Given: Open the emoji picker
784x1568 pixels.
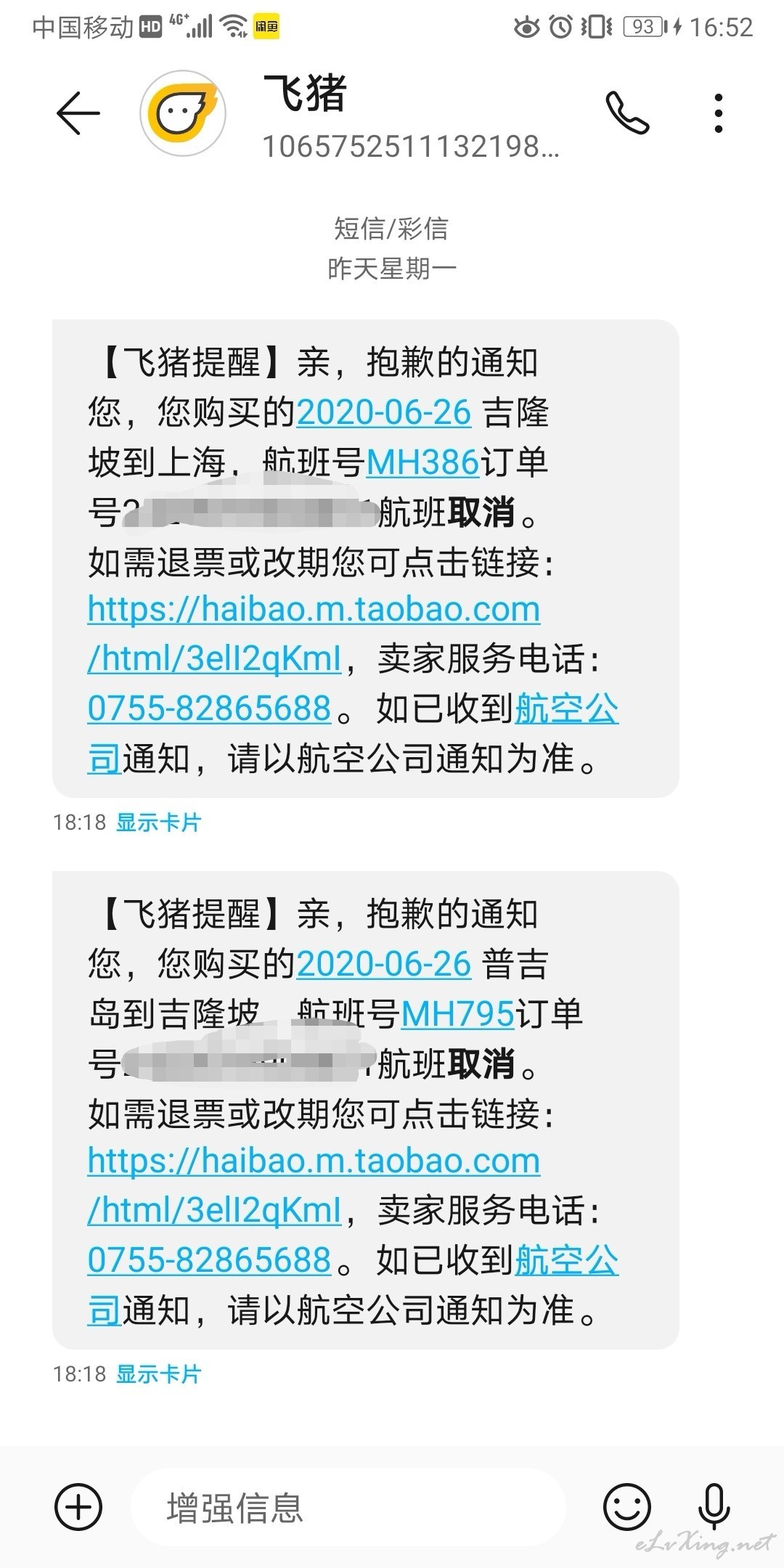Looking at the screenshot, I should (627, 1507).
